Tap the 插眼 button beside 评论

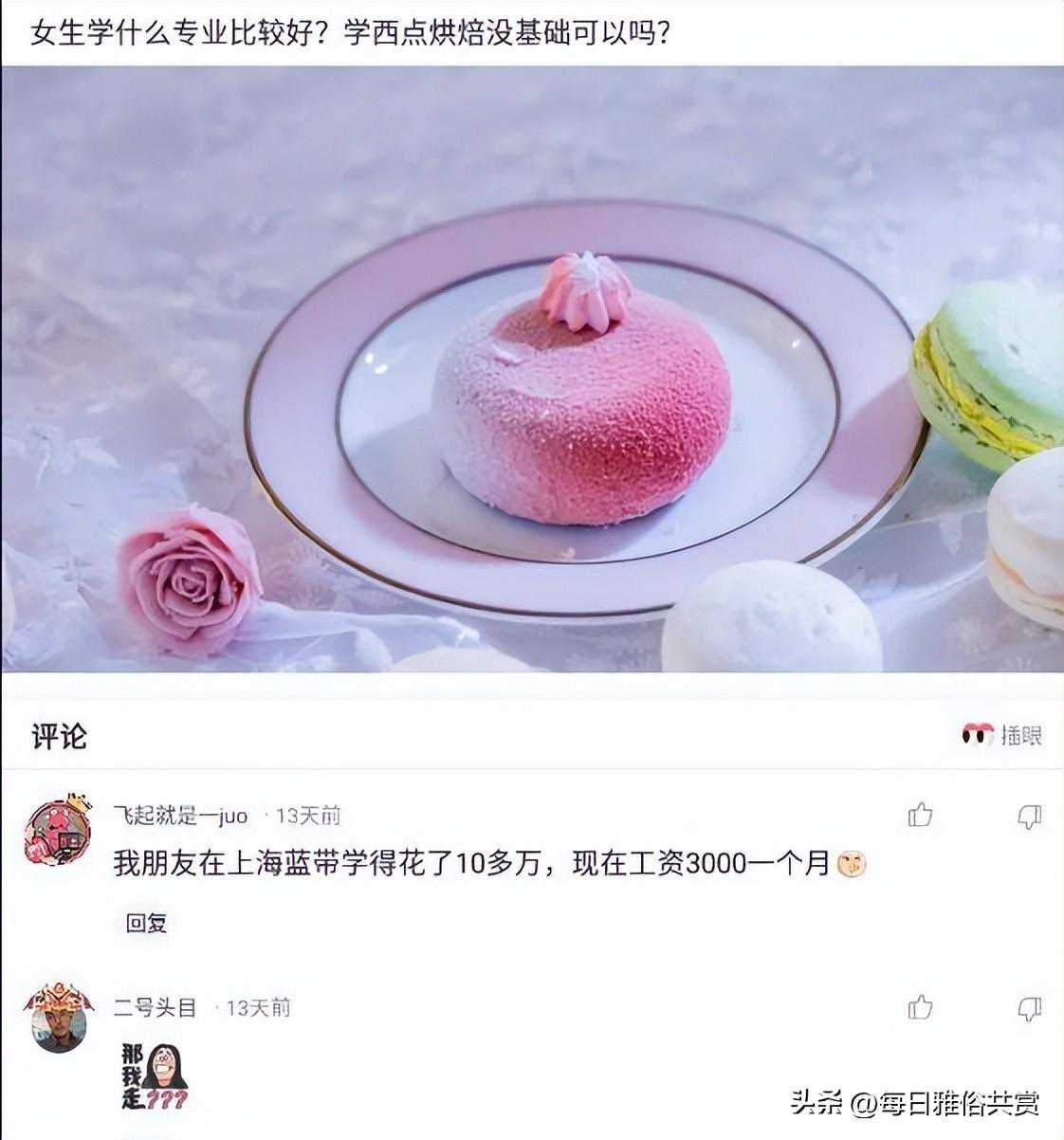click(x=1002, y=734)
